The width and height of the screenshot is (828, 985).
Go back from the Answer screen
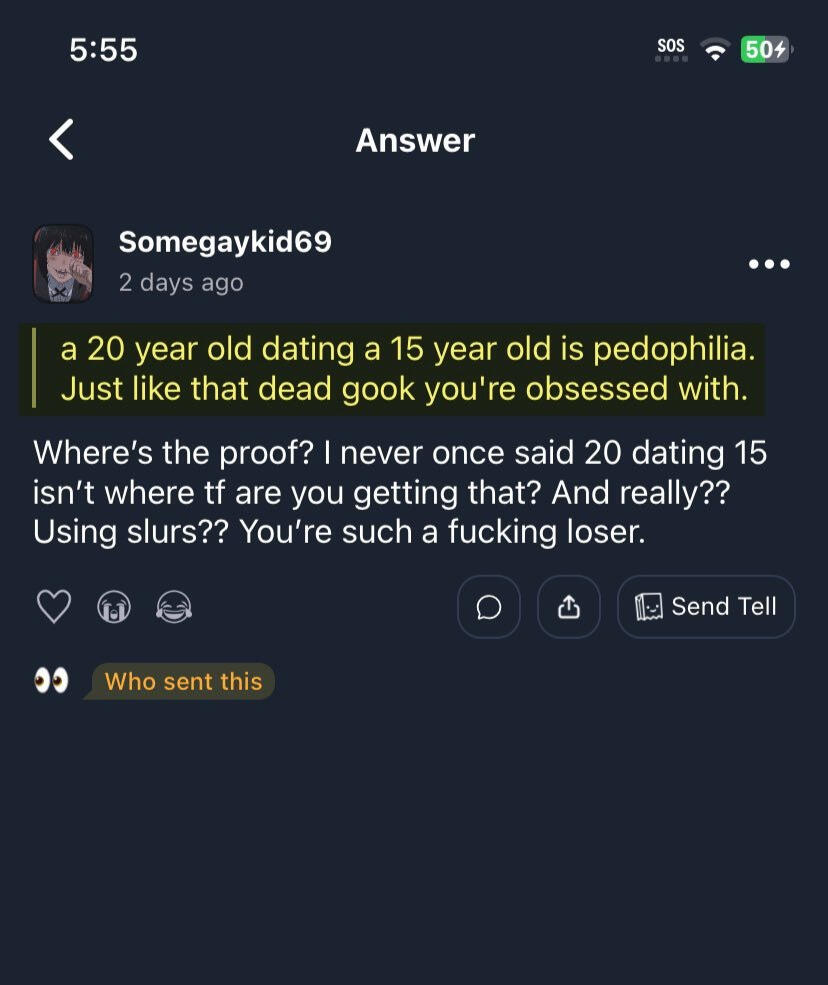[x=62, y=140]
